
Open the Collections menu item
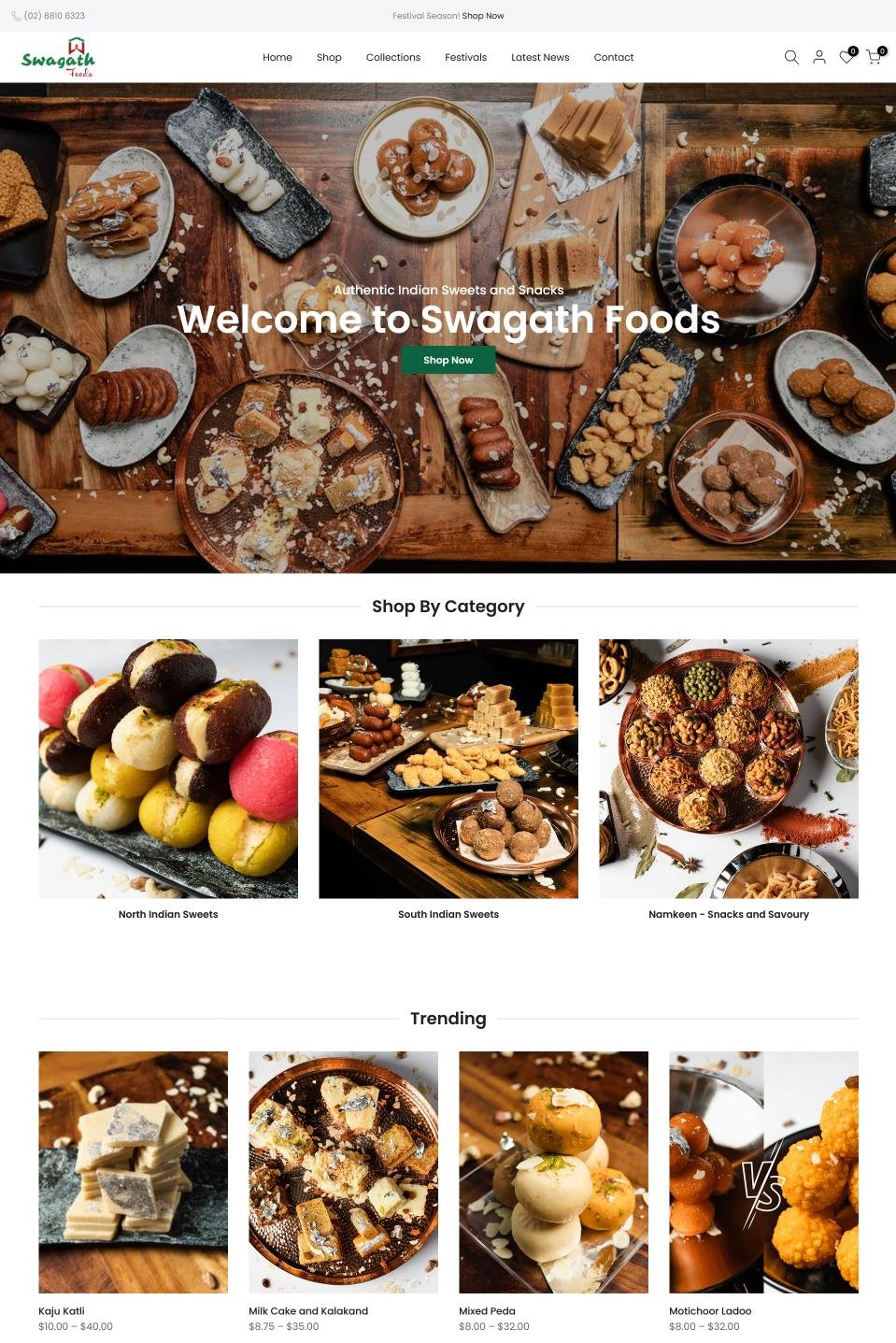coord(392,57)
